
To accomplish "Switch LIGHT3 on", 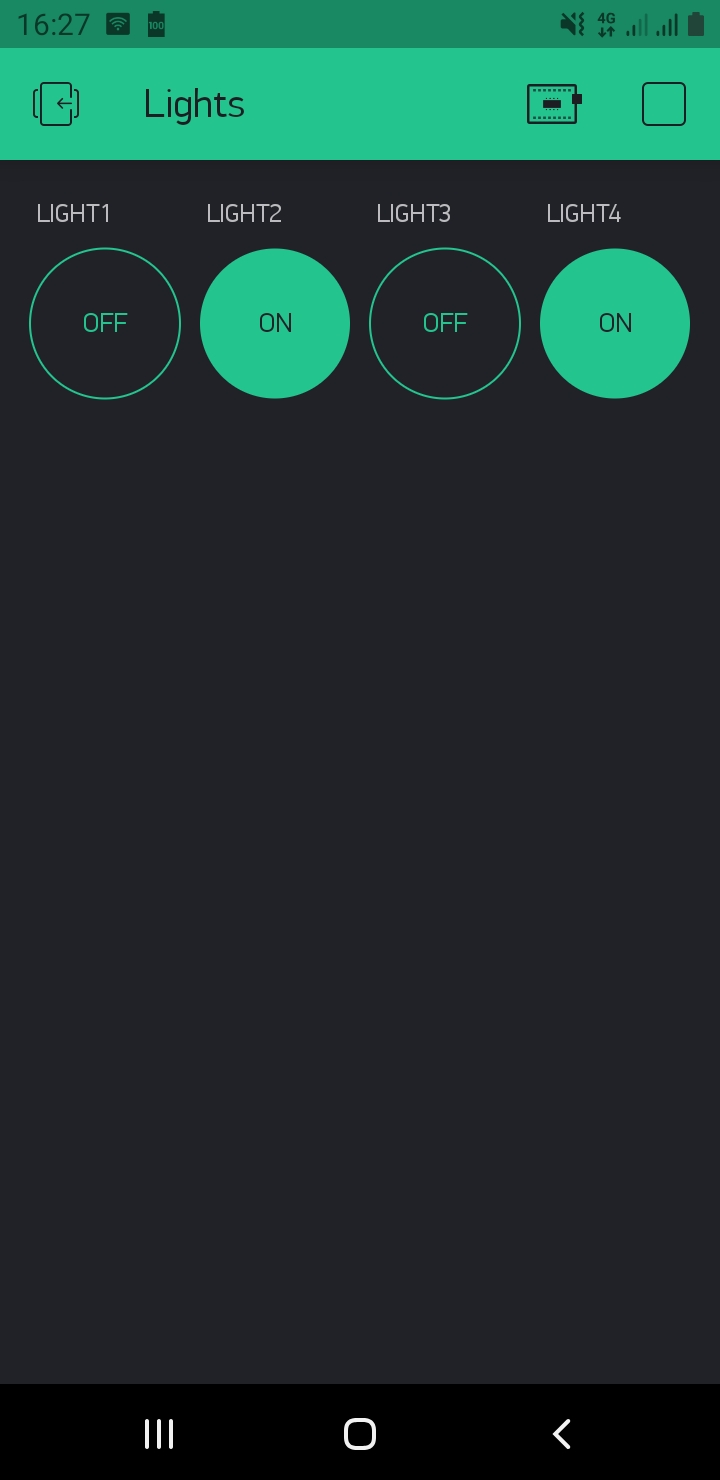I will (x=445, y=323).
